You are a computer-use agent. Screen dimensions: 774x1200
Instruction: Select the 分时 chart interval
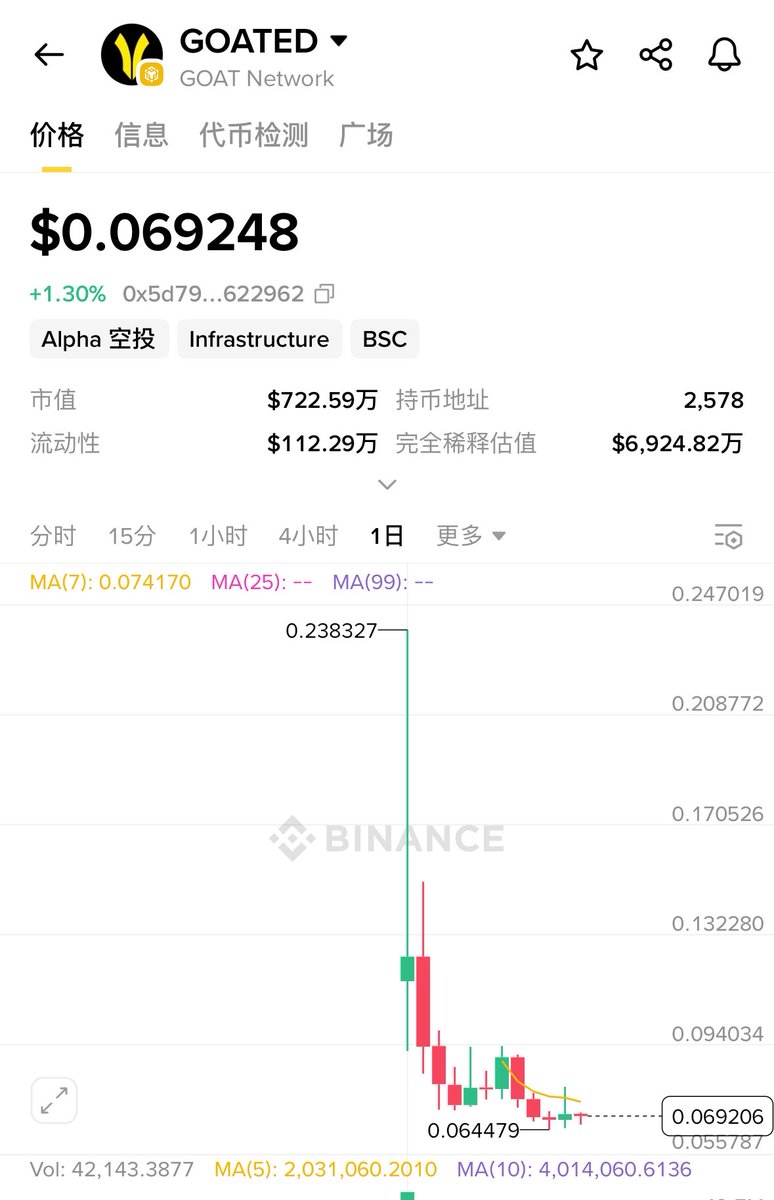[53, 536]
